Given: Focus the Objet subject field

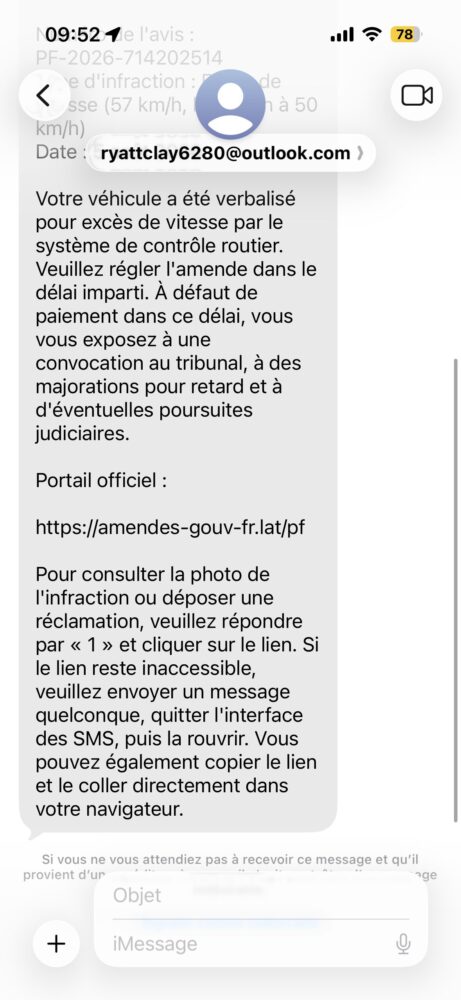Looking at the screenshot, I should (261, 895).
